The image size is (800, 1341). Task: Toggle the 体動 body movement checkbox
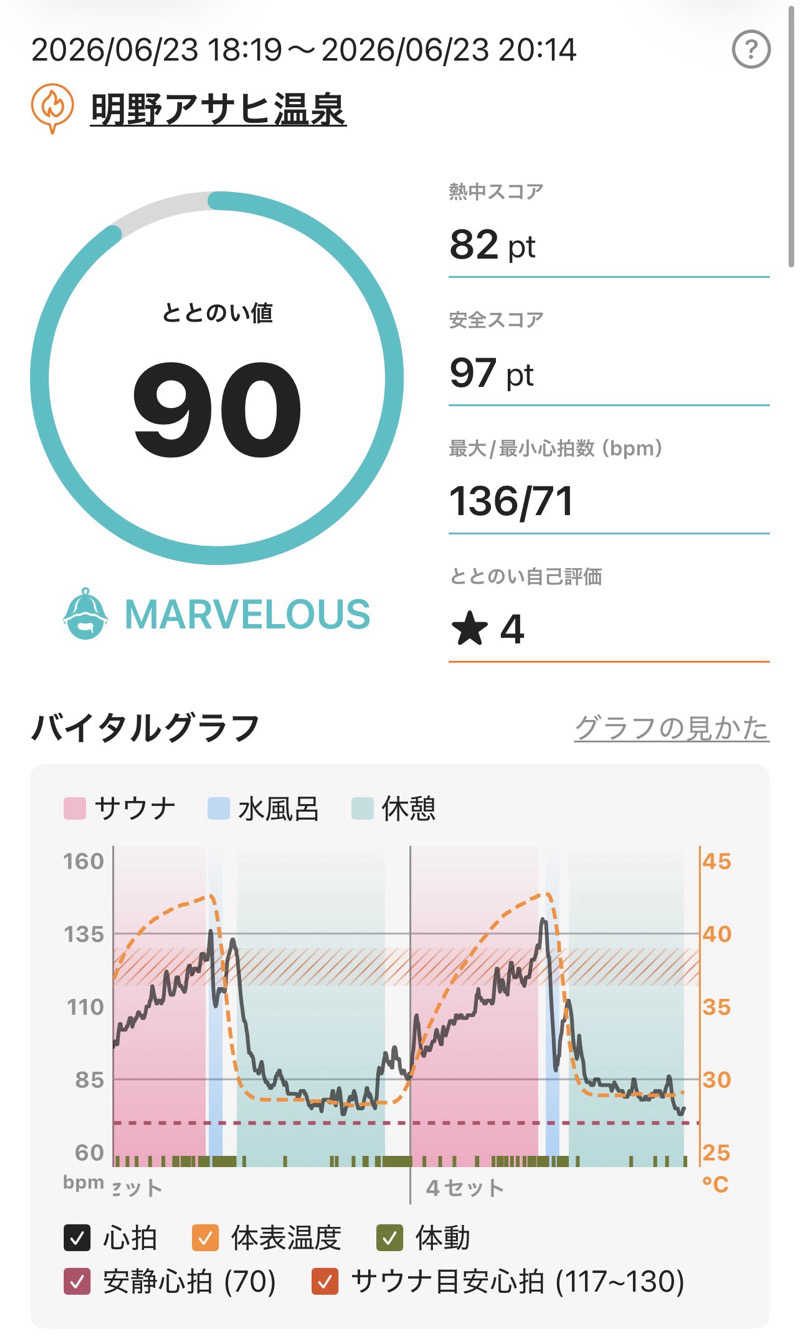pos(391,1238)
